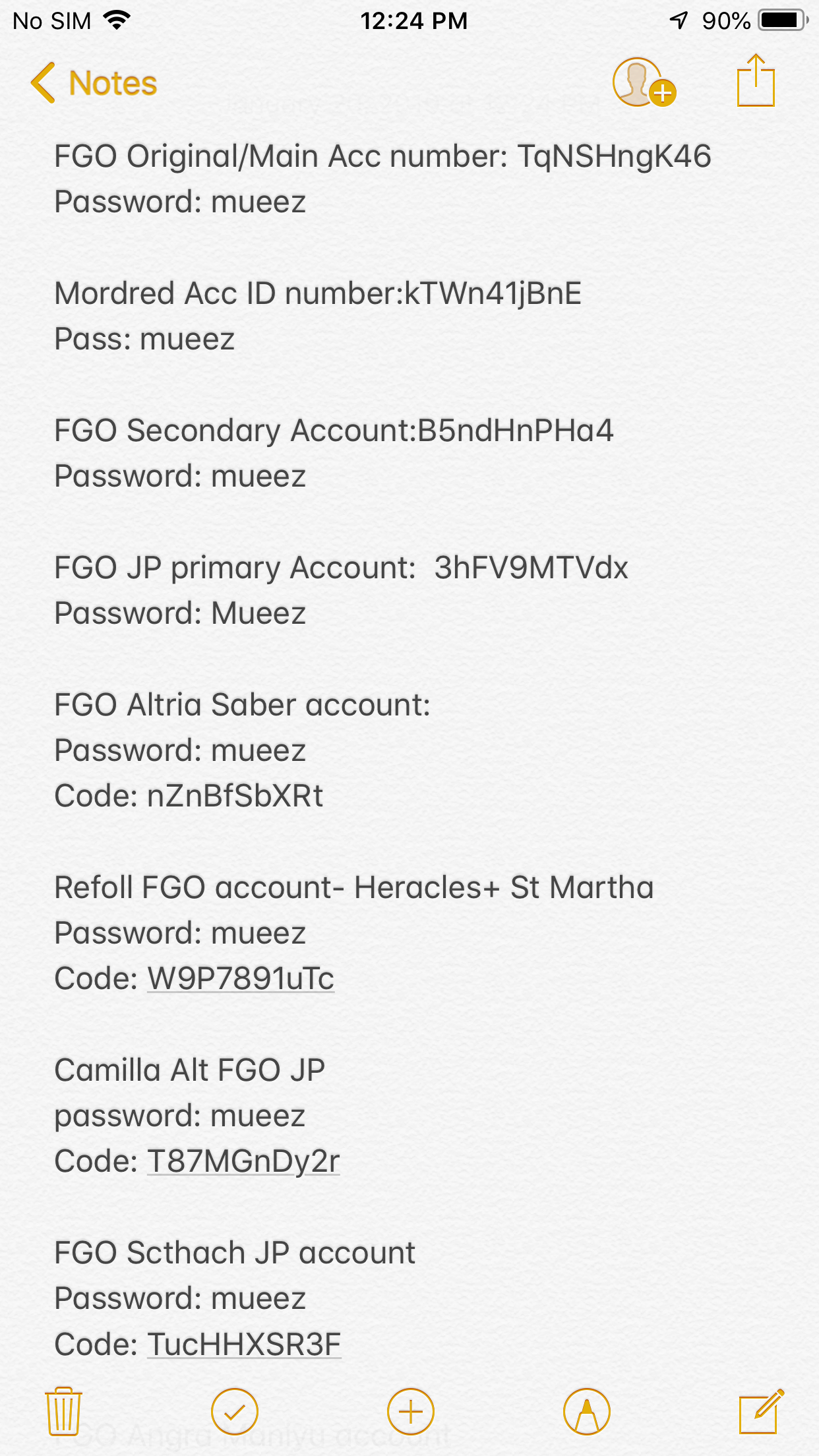Screen dimensions: 819x1456
Task: Tap the underlined code TucHHXSR3F
Action: click(244, 1344)
